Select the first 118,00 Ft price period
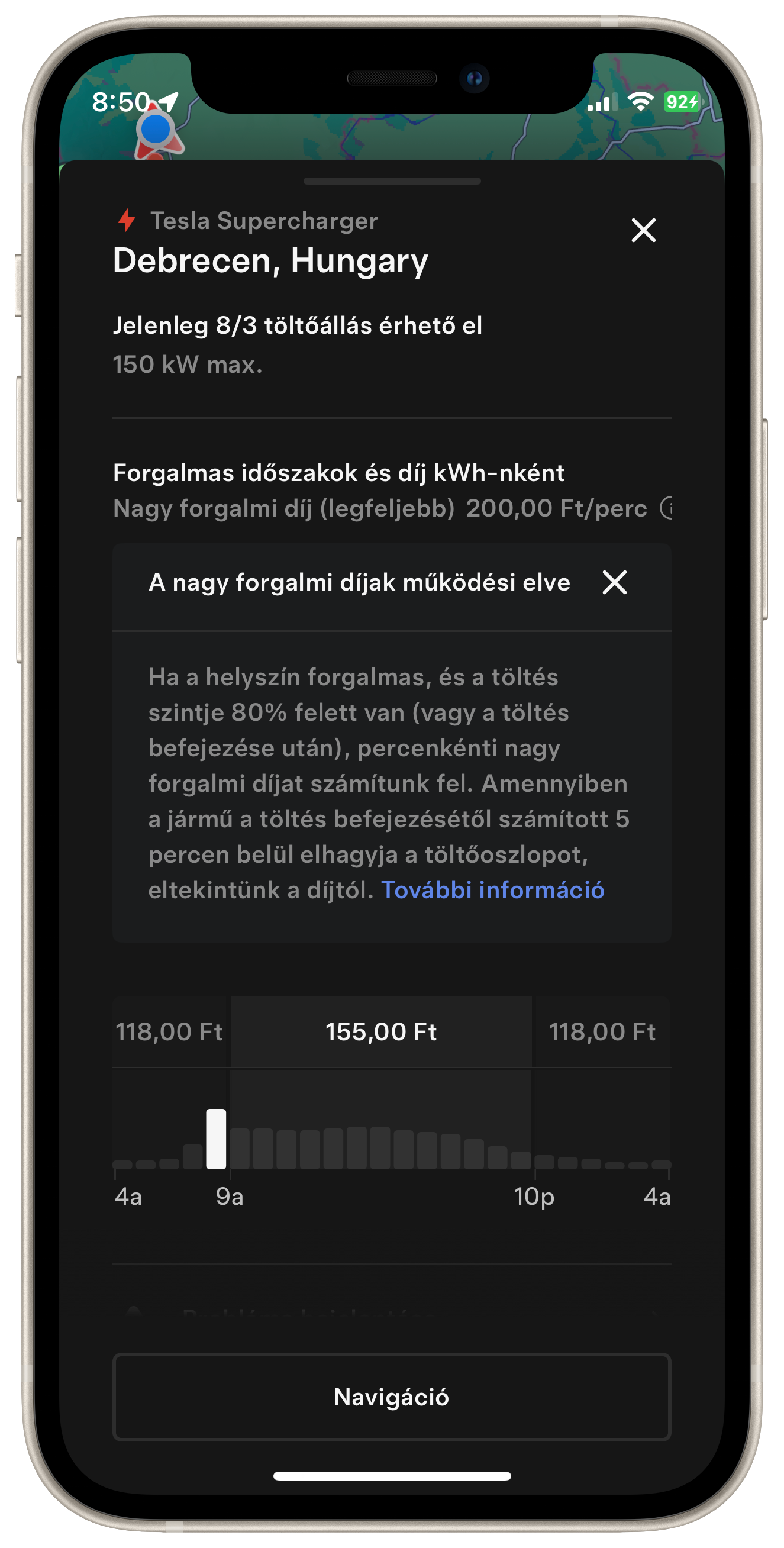This screenshot has height=1548, width=784. coord(170,1032)
